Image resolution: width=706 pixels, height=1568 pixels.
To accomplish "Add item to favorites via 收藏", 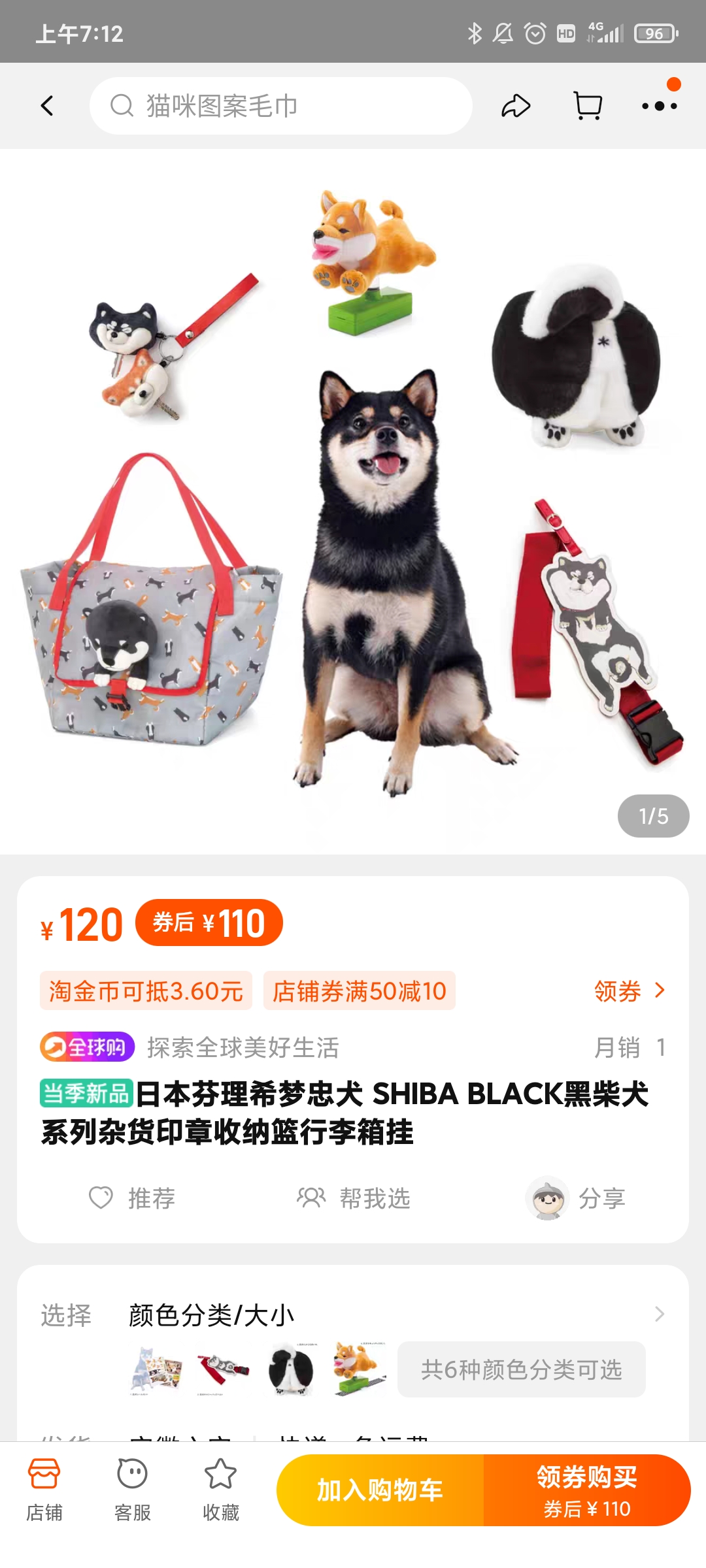I will tap(221, 1491).
